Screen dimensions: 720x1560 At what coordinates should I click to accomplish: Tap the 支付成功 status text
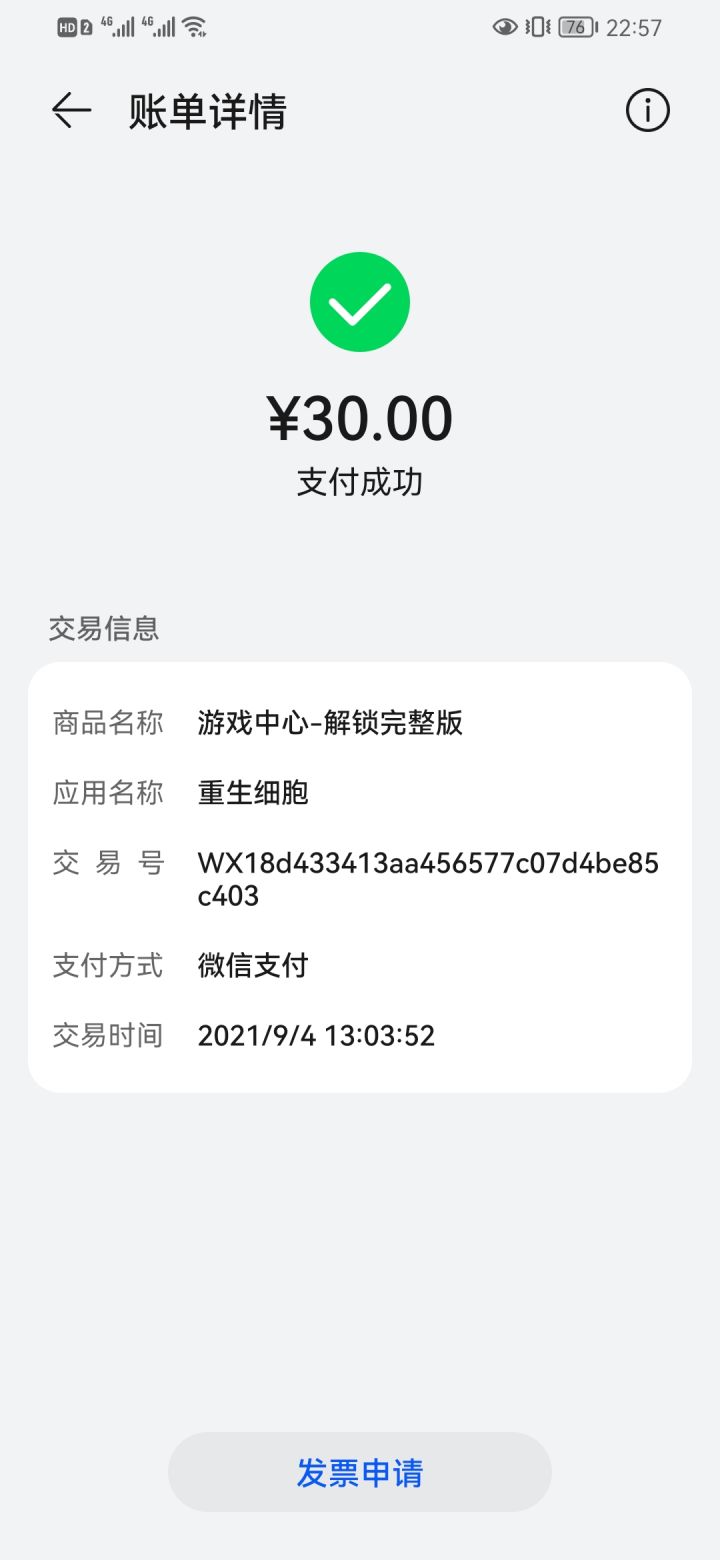[360, 482]
